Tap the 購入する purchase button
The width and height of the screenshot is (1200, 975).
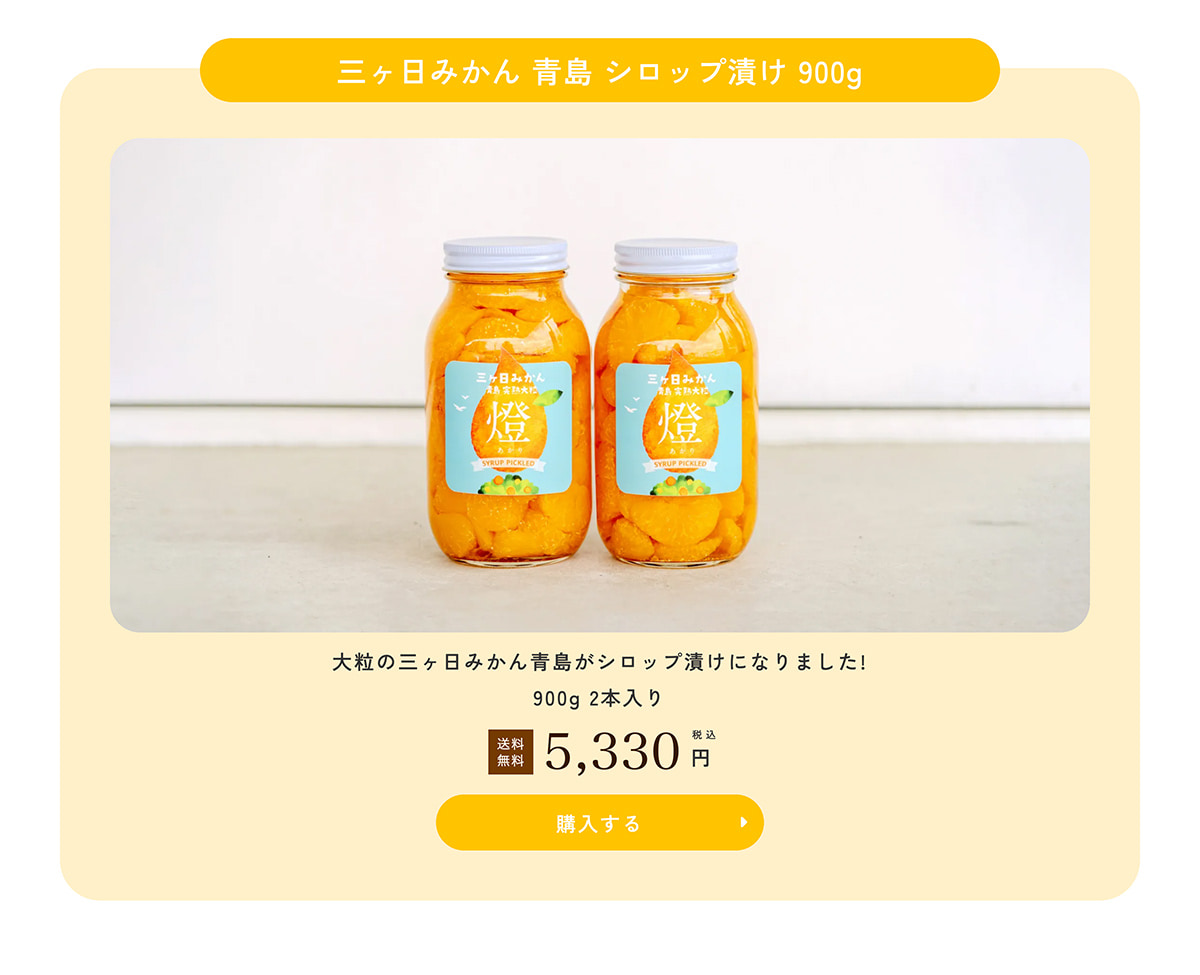click(599, 823)
